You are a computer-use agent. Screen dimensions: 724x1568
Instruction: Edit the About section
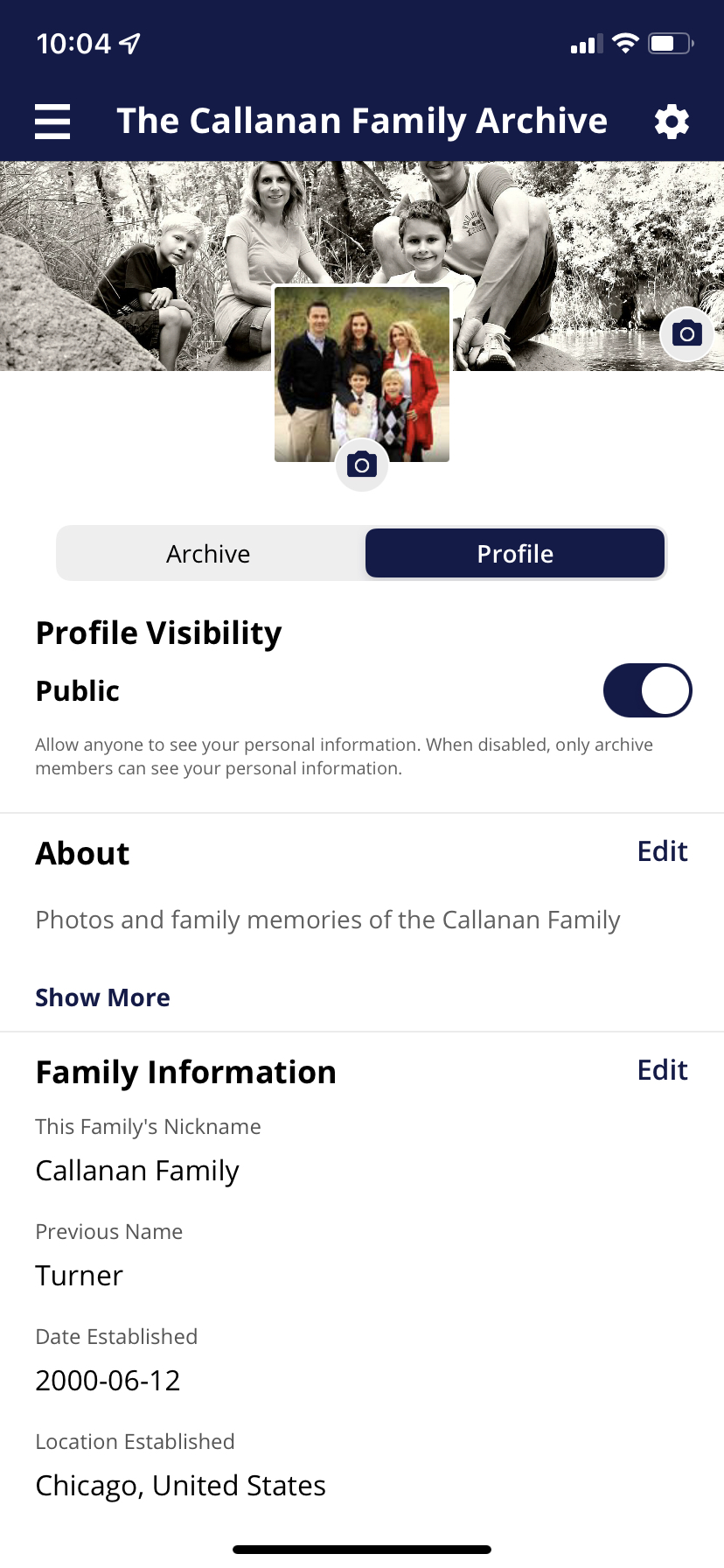pos(662,851)
